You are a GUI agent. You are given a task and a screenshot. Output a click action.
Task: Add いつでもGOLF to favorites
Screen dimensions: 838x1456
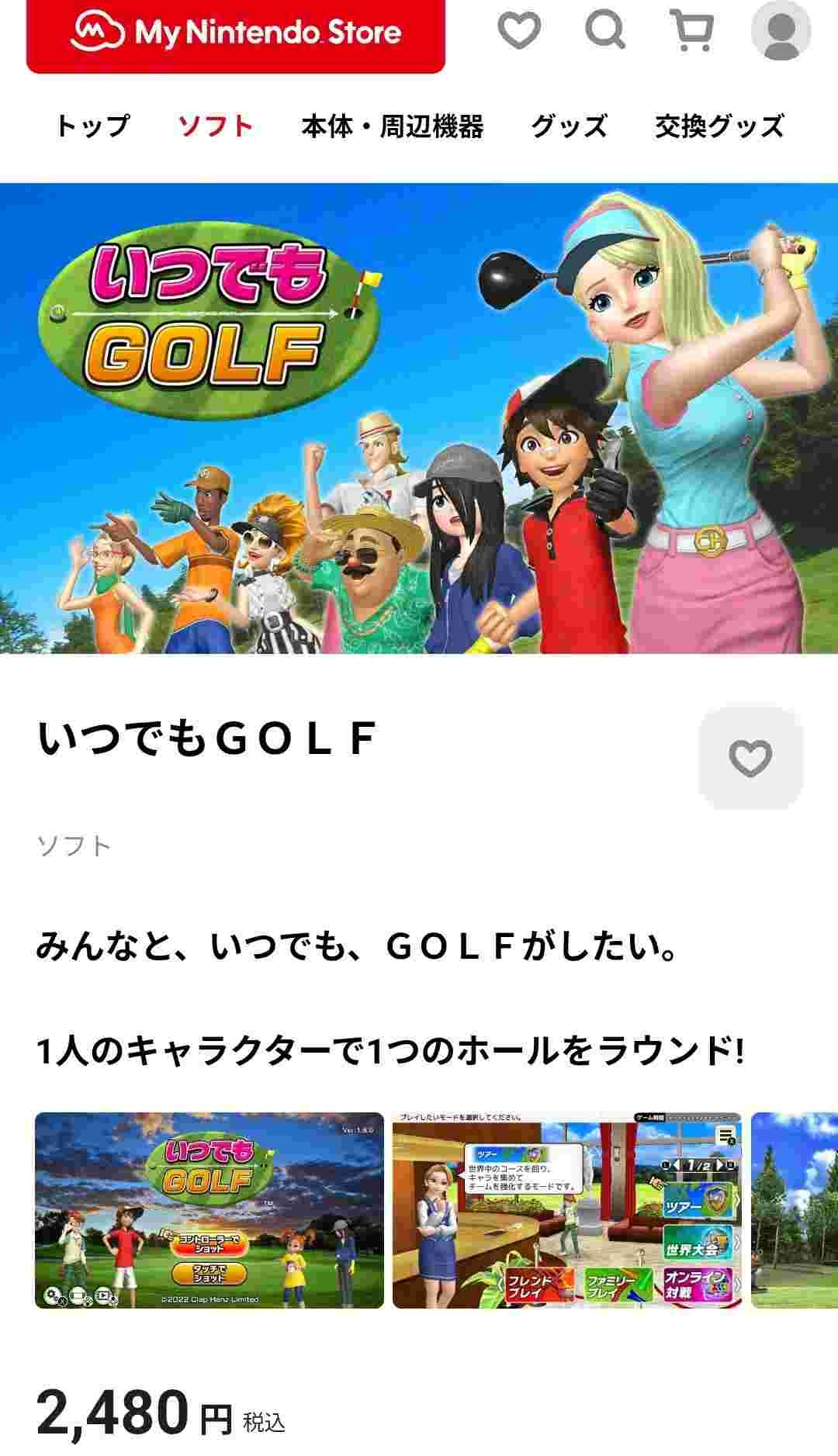[750, 757]
